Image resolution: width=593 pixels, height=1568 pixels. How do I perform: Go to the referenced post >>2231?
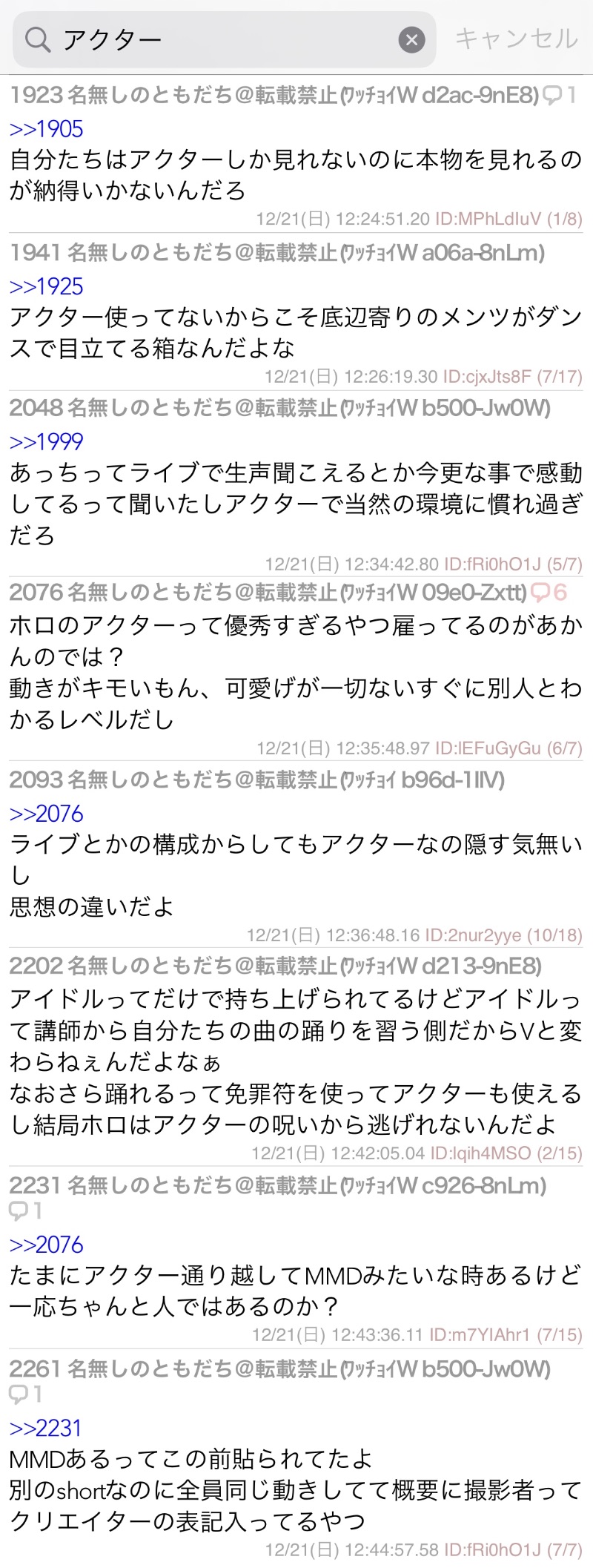tap(45, 1428)
